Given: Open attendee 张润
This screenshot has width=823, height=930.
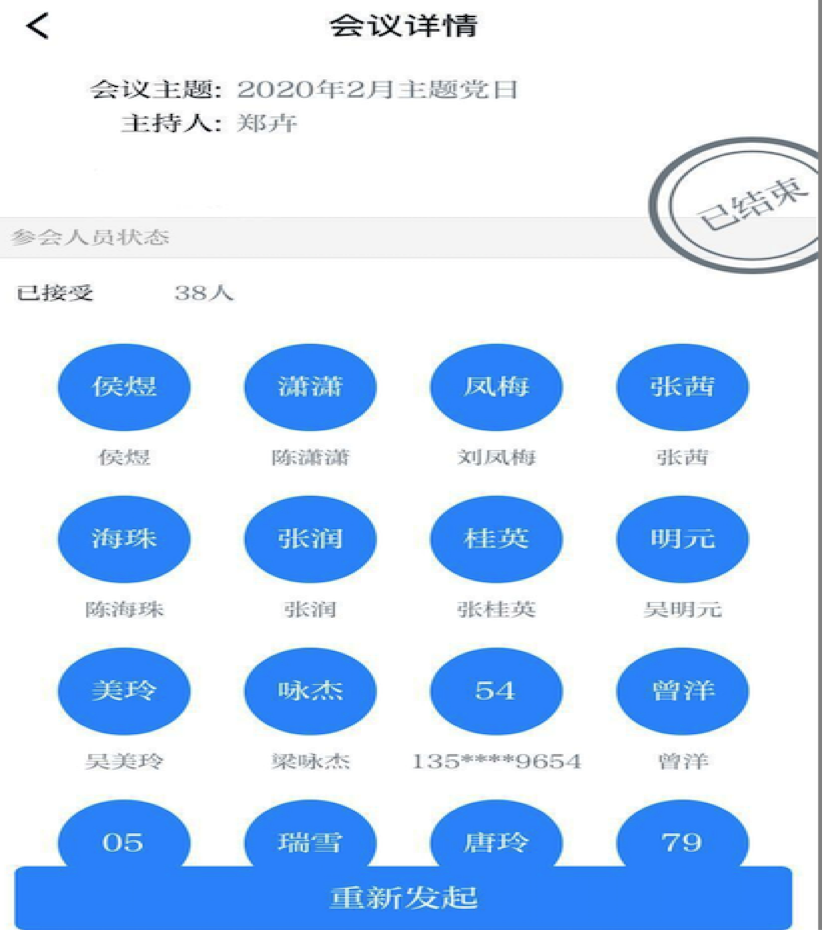Looking at the screenshot, I should tap(310, 539).
